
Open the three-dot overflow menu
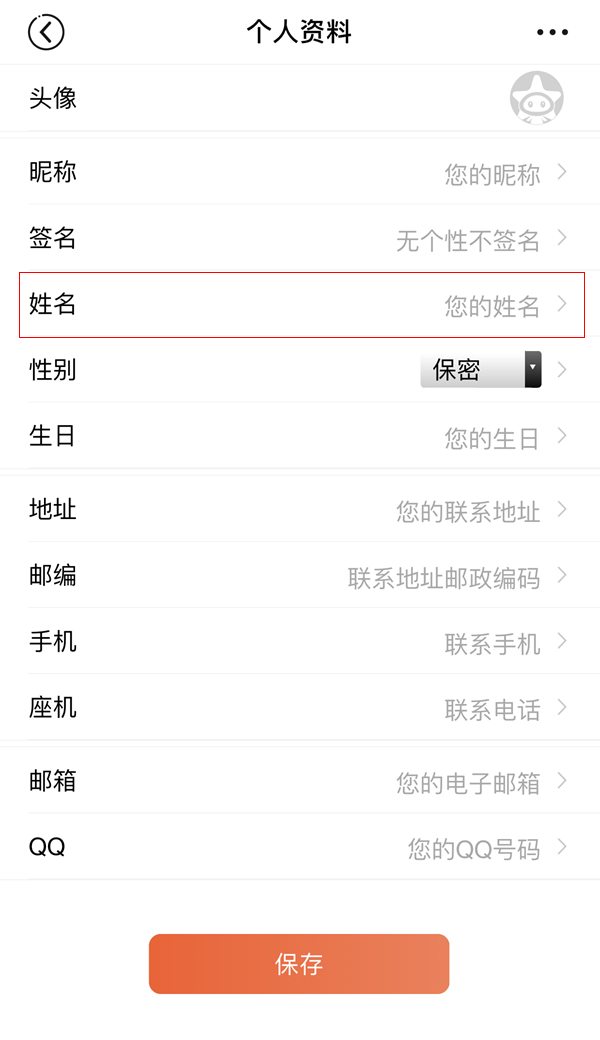[552, 32]
